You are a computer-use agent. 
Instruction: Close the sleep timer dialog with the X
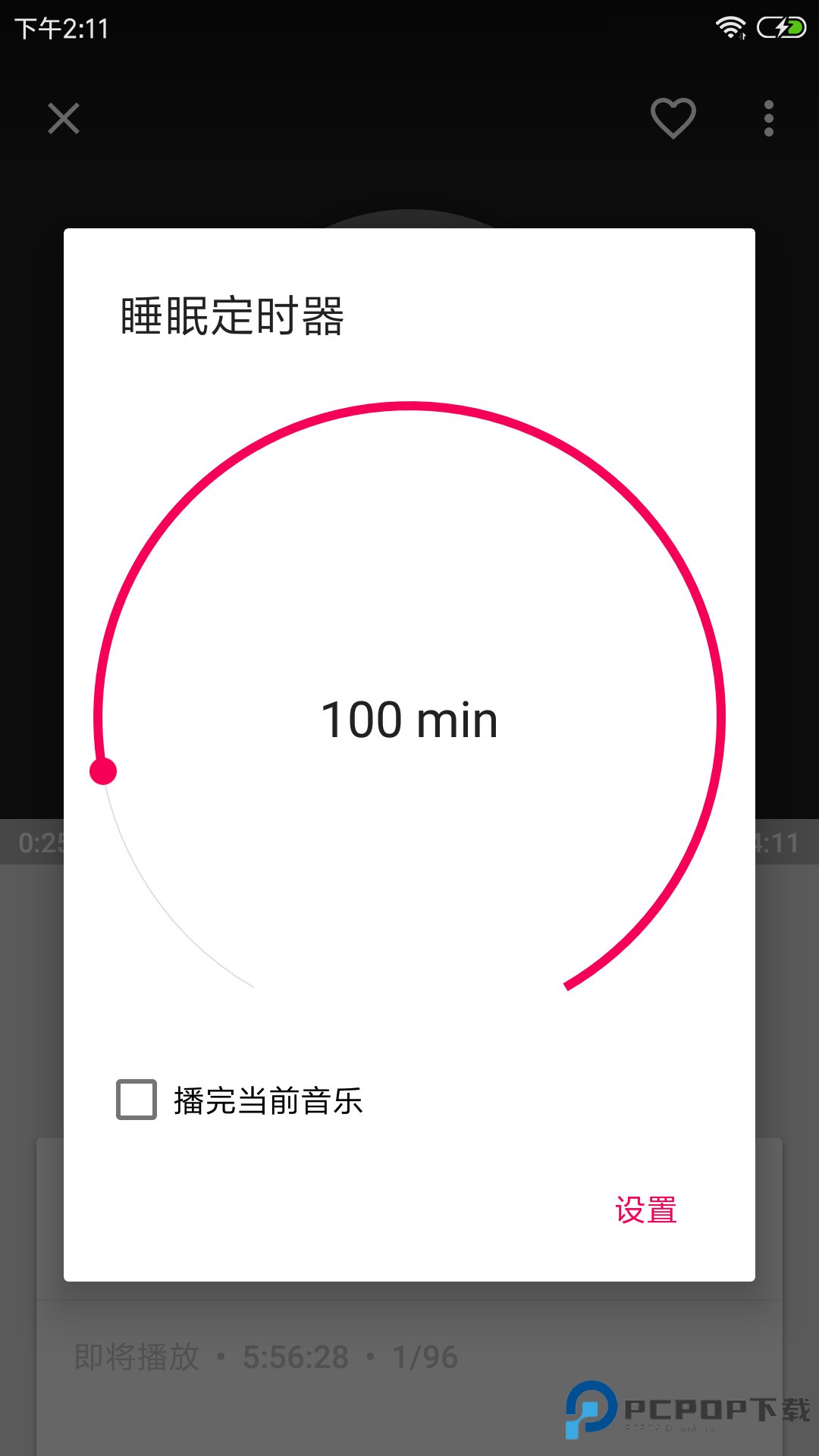coord(63,118)
